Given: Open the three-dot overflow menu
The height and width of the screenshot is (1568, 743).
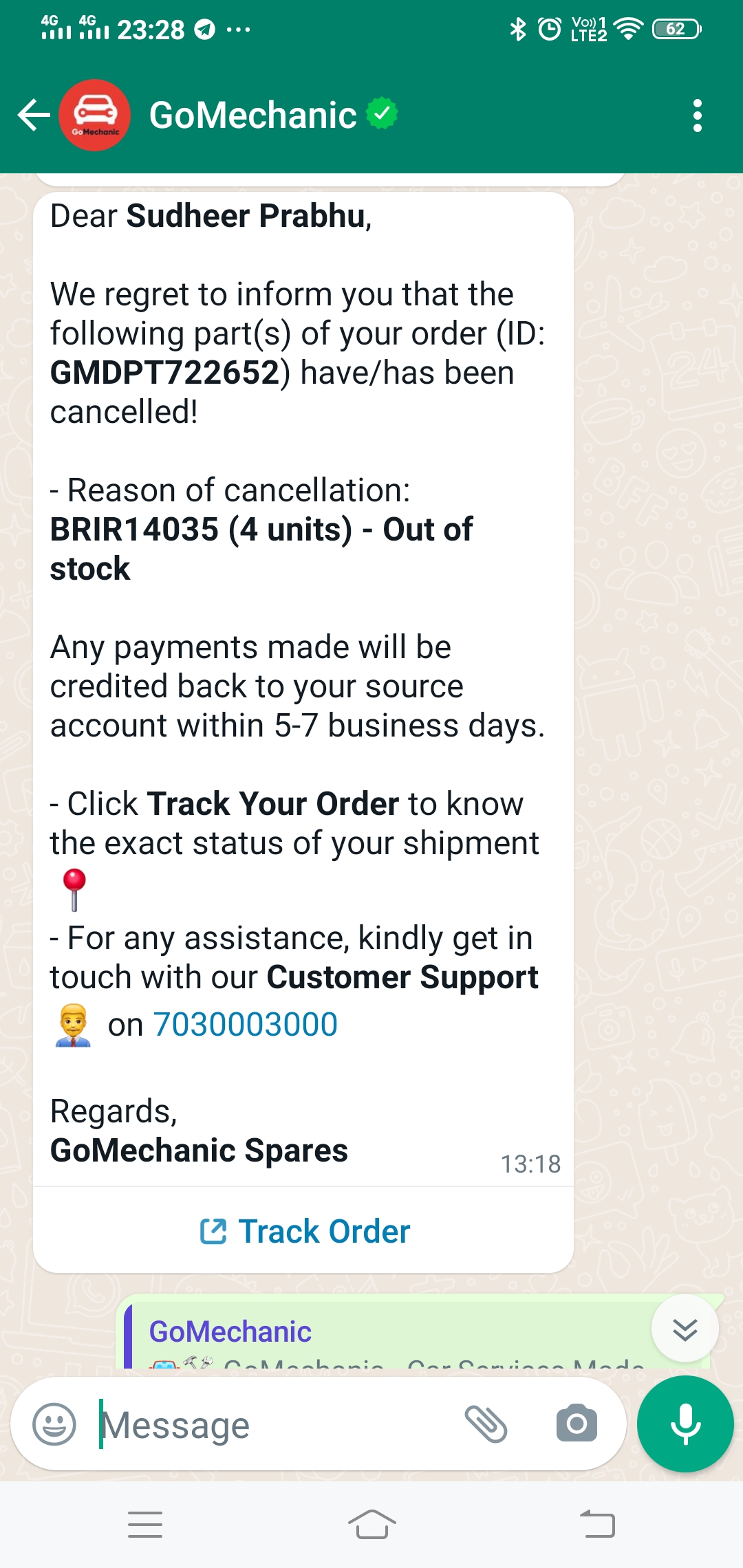Looking at the screenshot, I should (x=697, y=115).
